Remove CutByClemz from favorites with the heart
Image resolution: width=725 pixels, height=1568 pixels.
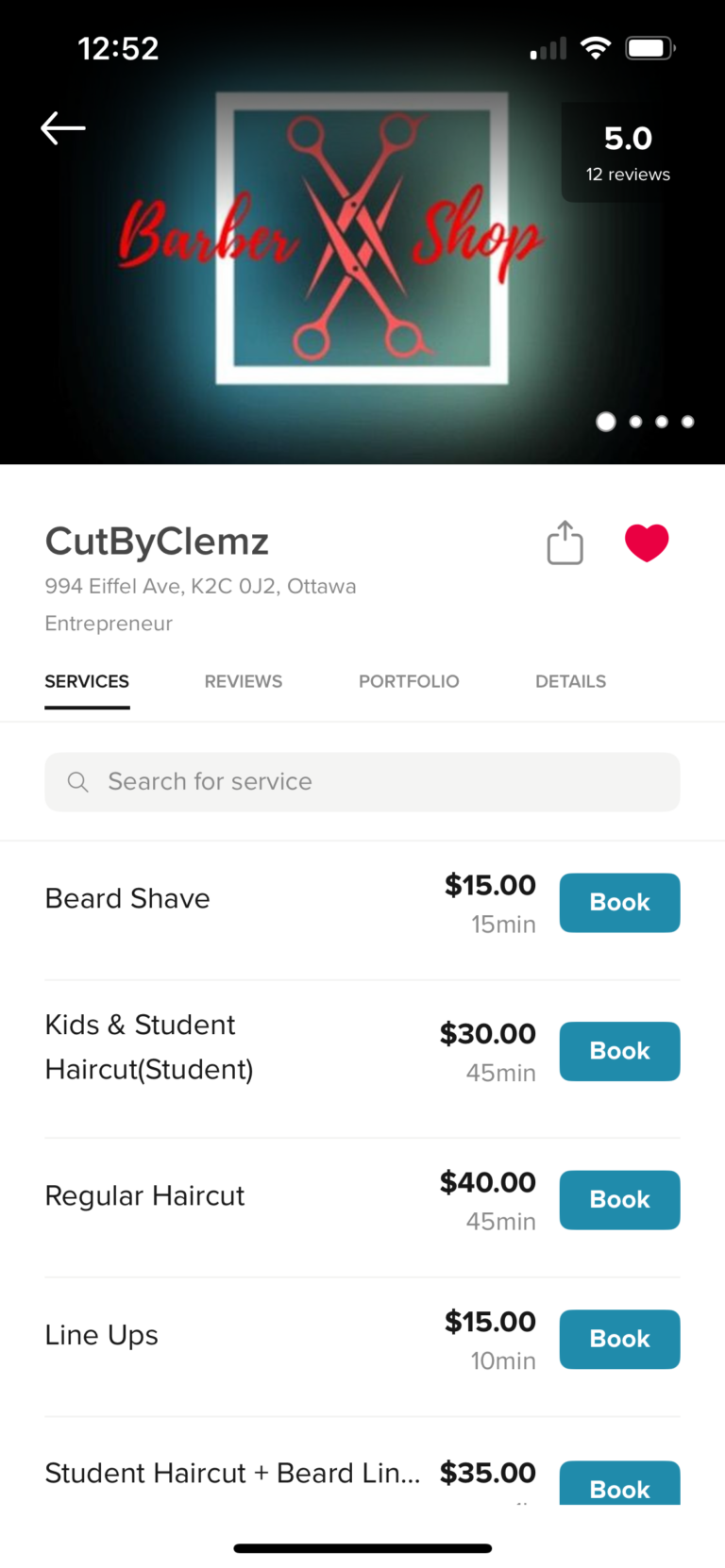coord(647,542)
